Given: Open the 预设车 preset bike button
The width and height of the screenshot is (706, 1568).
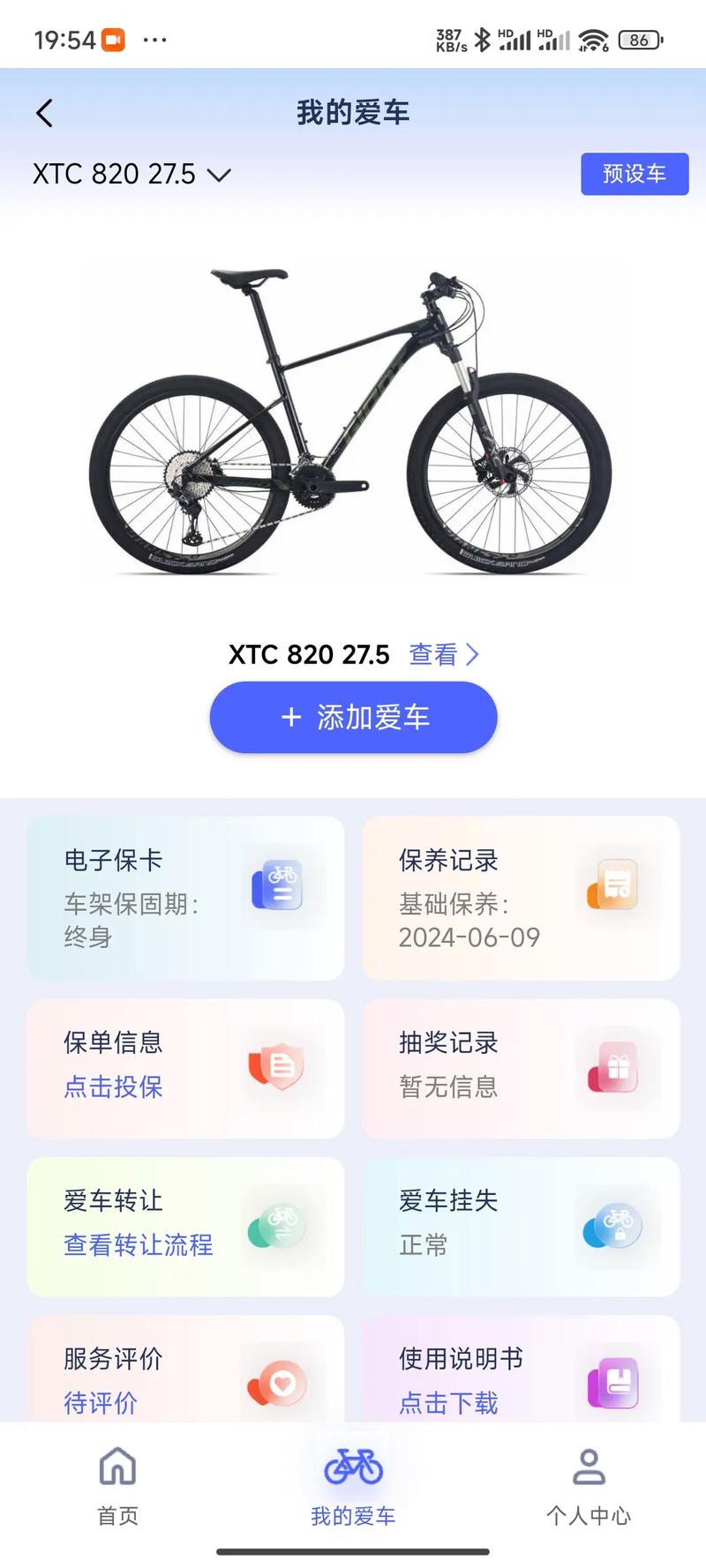Looking at the screenshot, I should 635,175.
